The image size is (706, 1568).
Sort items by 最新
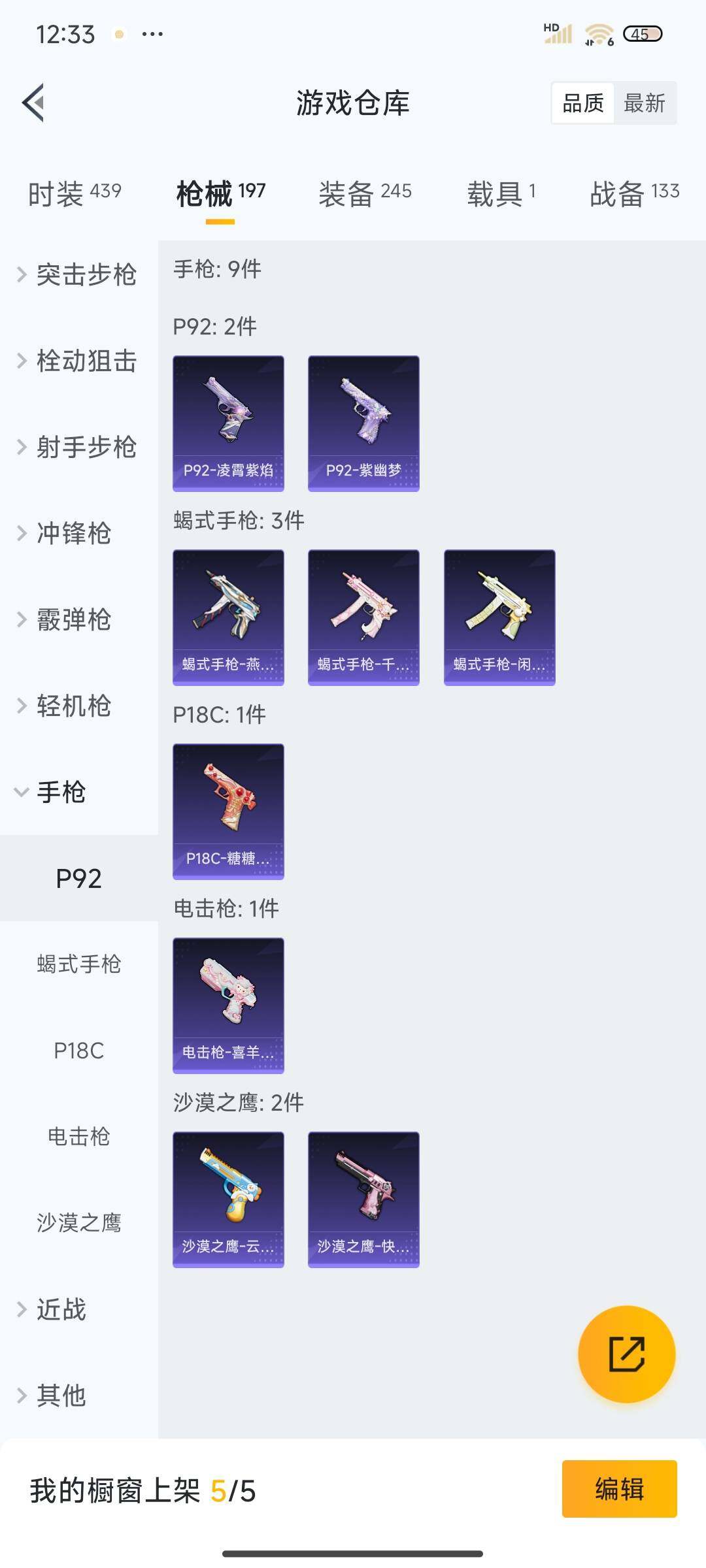tap(644, 103)
